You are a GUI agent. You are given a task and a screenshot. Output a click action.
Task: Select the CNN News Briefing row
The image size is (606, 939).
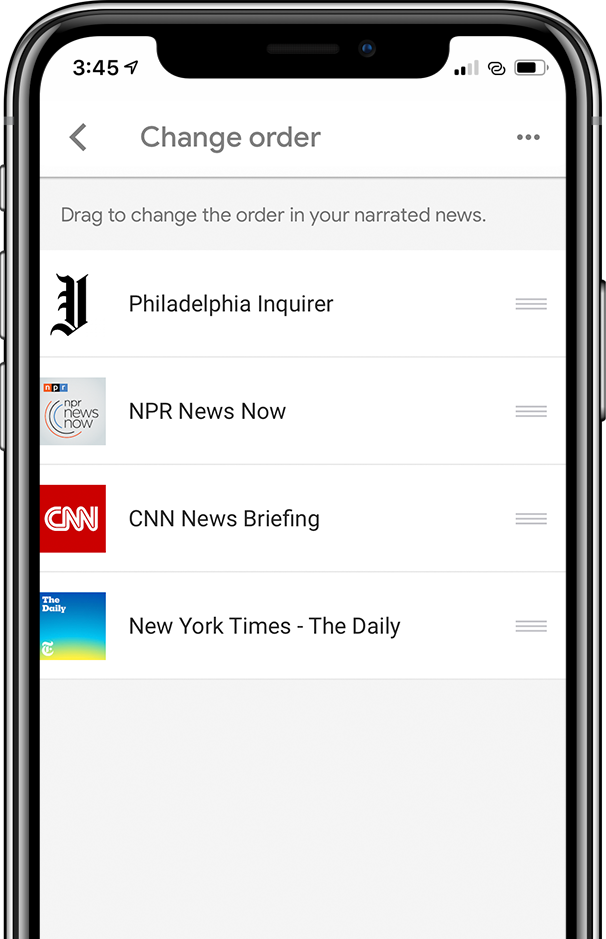(224, 519)
